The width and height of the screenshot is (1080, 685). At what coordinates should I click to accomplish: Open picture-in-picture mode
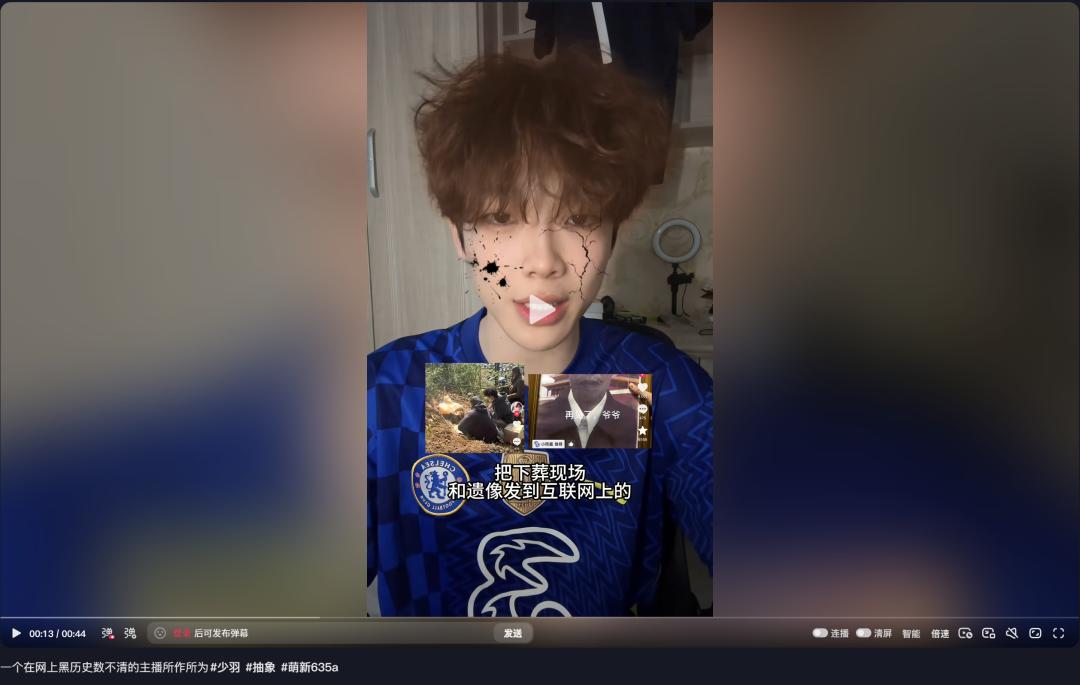tap(988, 633)
